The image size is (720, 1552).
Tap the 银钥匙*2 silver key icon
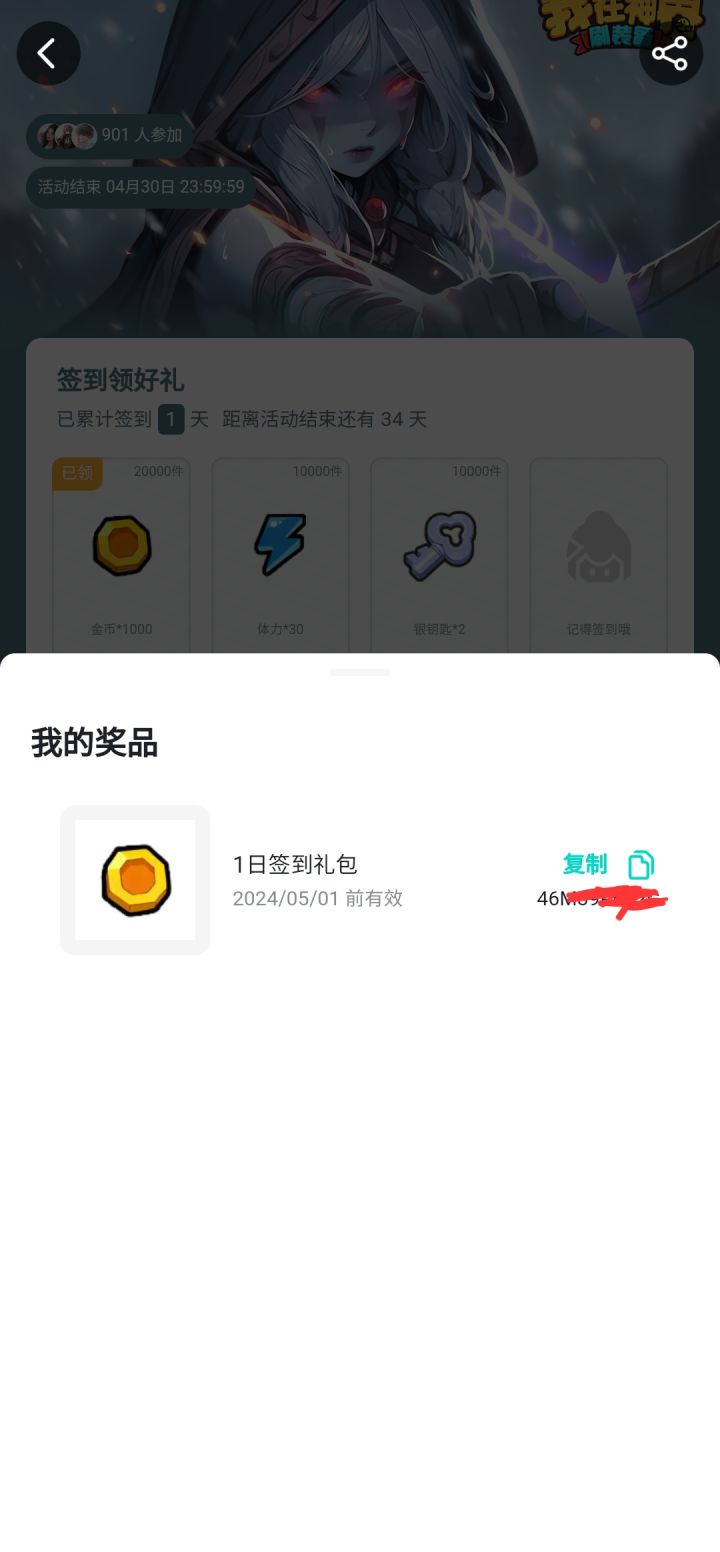(439, 544)
